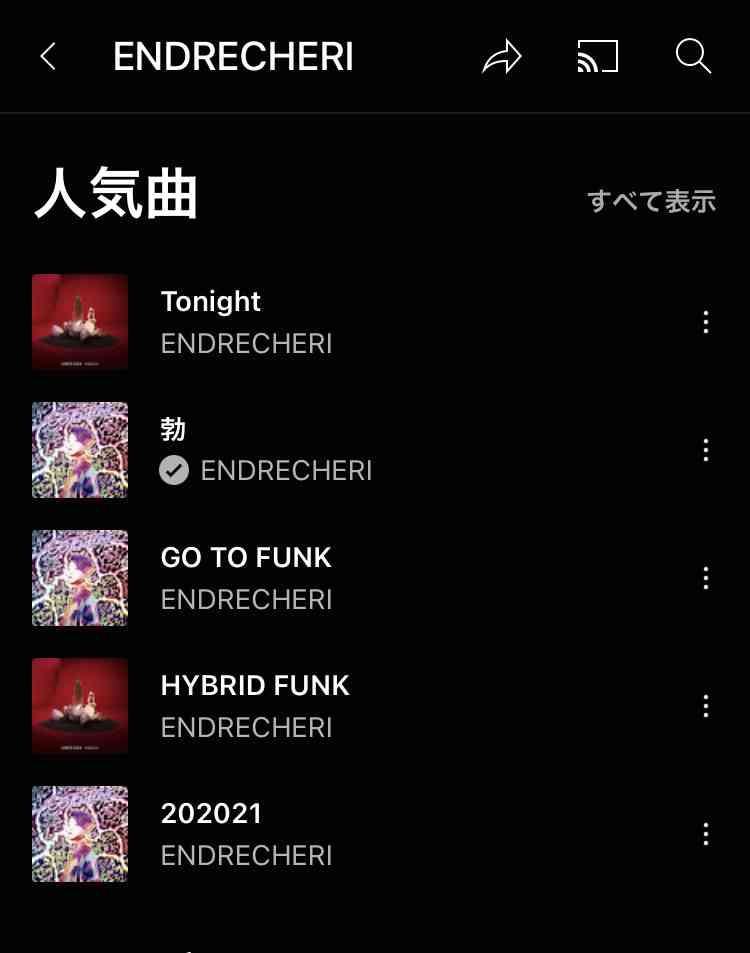Open the three-dot menu for Tonight
Viewport: 750px width, 953px height.
coord(705,322)
